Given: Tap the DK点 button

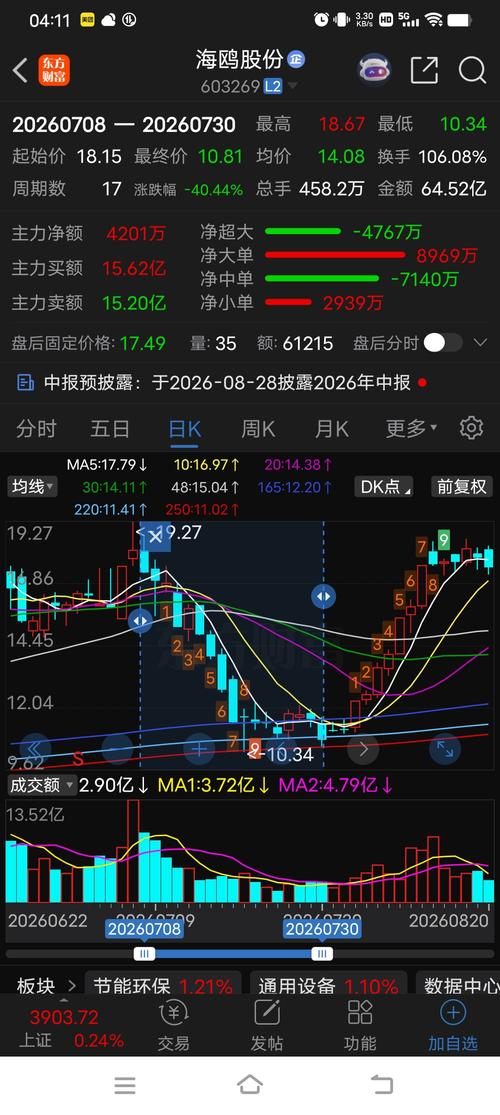Looking at the screenshot, I should [x=384, y=487].
